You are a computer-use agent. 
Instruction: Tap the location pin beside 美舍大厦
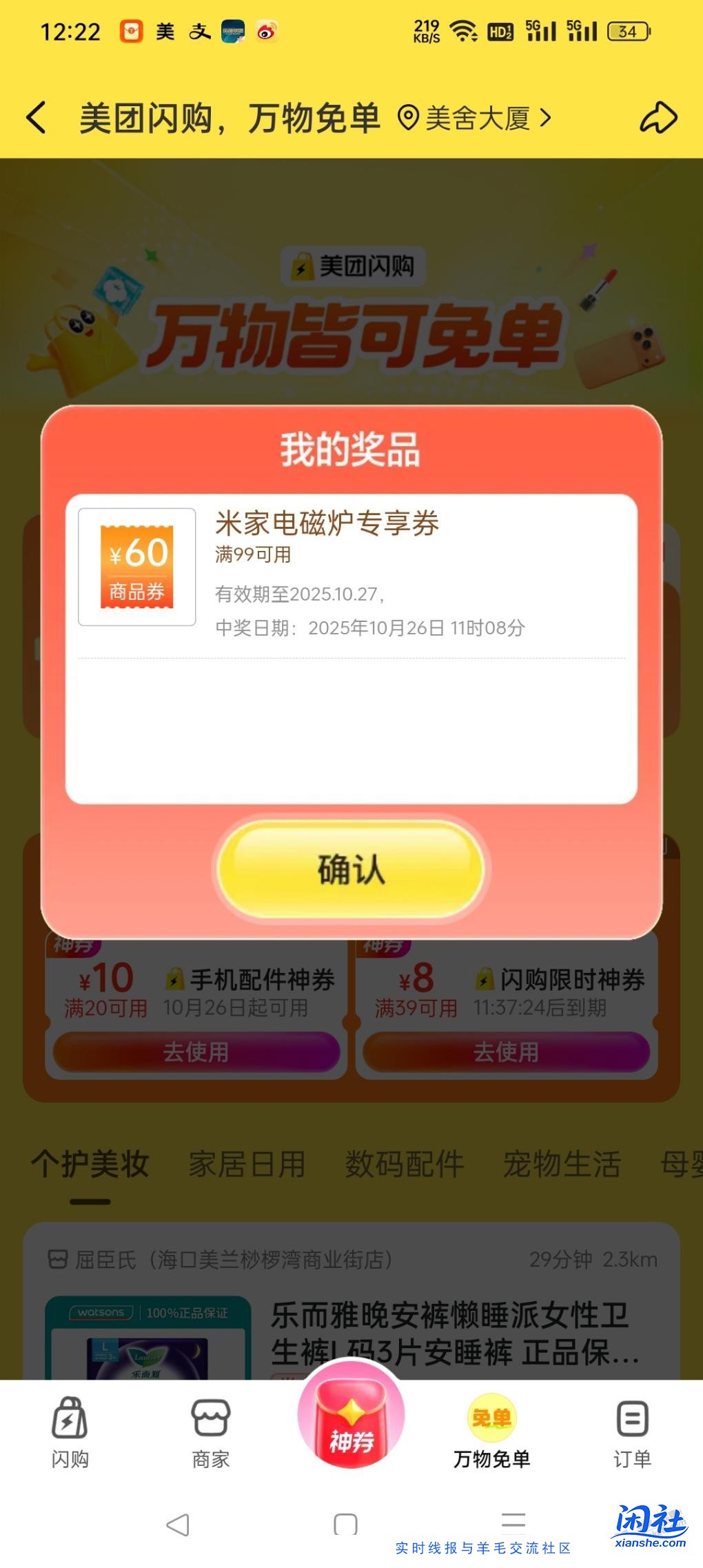click(x=408, y=117)
